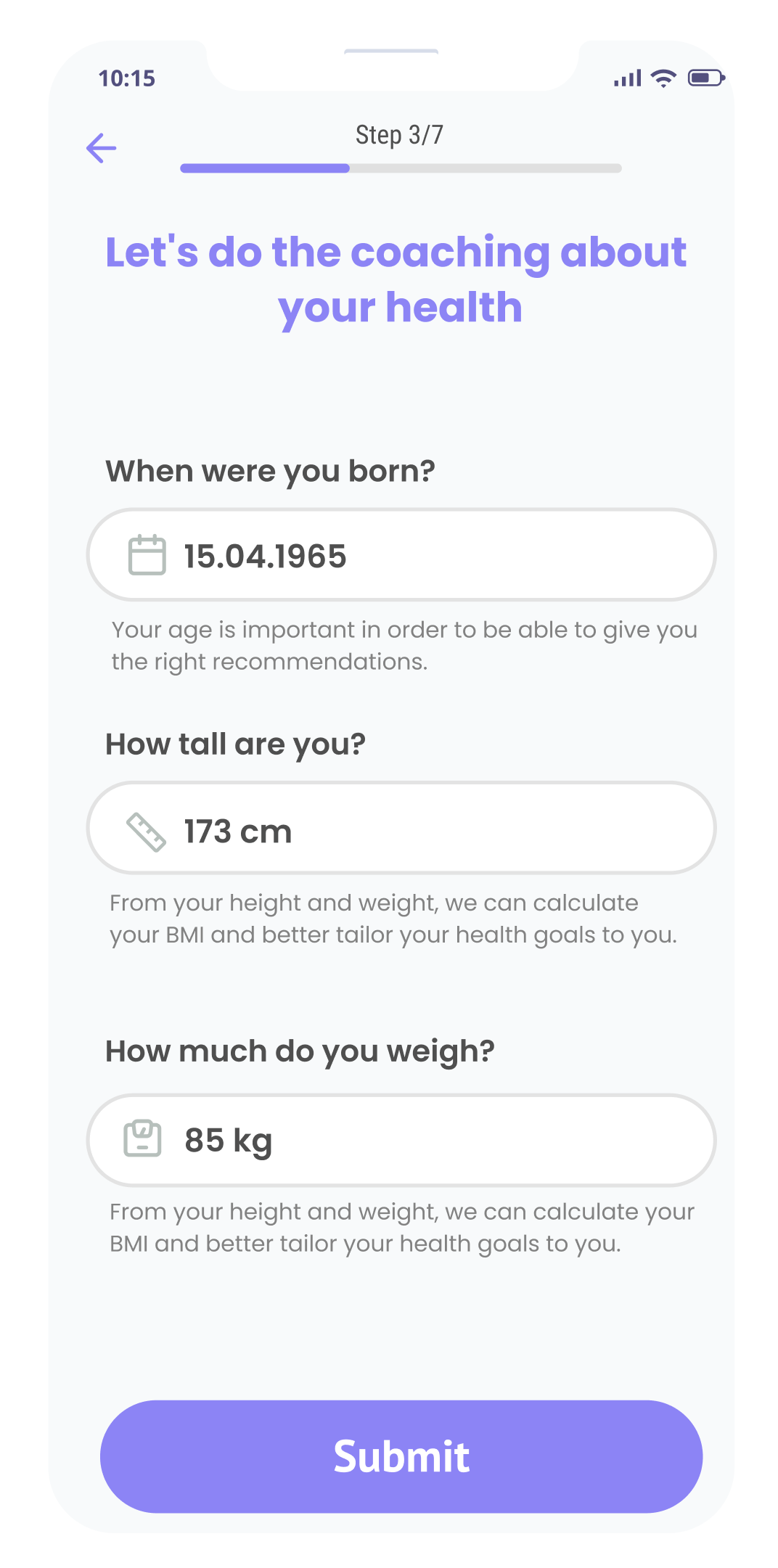Edit the weight field showing 85 kg
The width and height of the screenshot is (778, 1568).
pos(401,1140)
